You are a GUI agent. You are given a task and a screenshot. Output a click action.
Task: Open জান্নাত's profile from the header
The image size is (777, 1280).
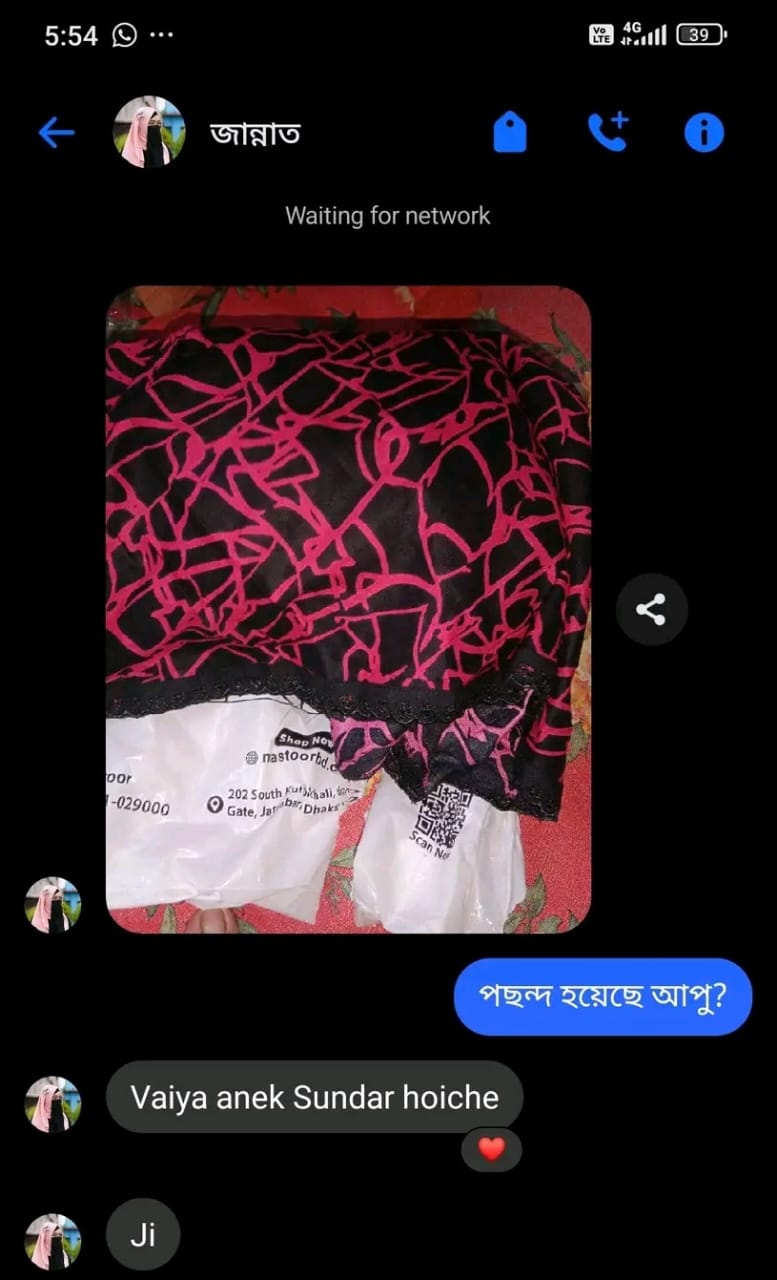pyautogui.click(x=253, y=132)
